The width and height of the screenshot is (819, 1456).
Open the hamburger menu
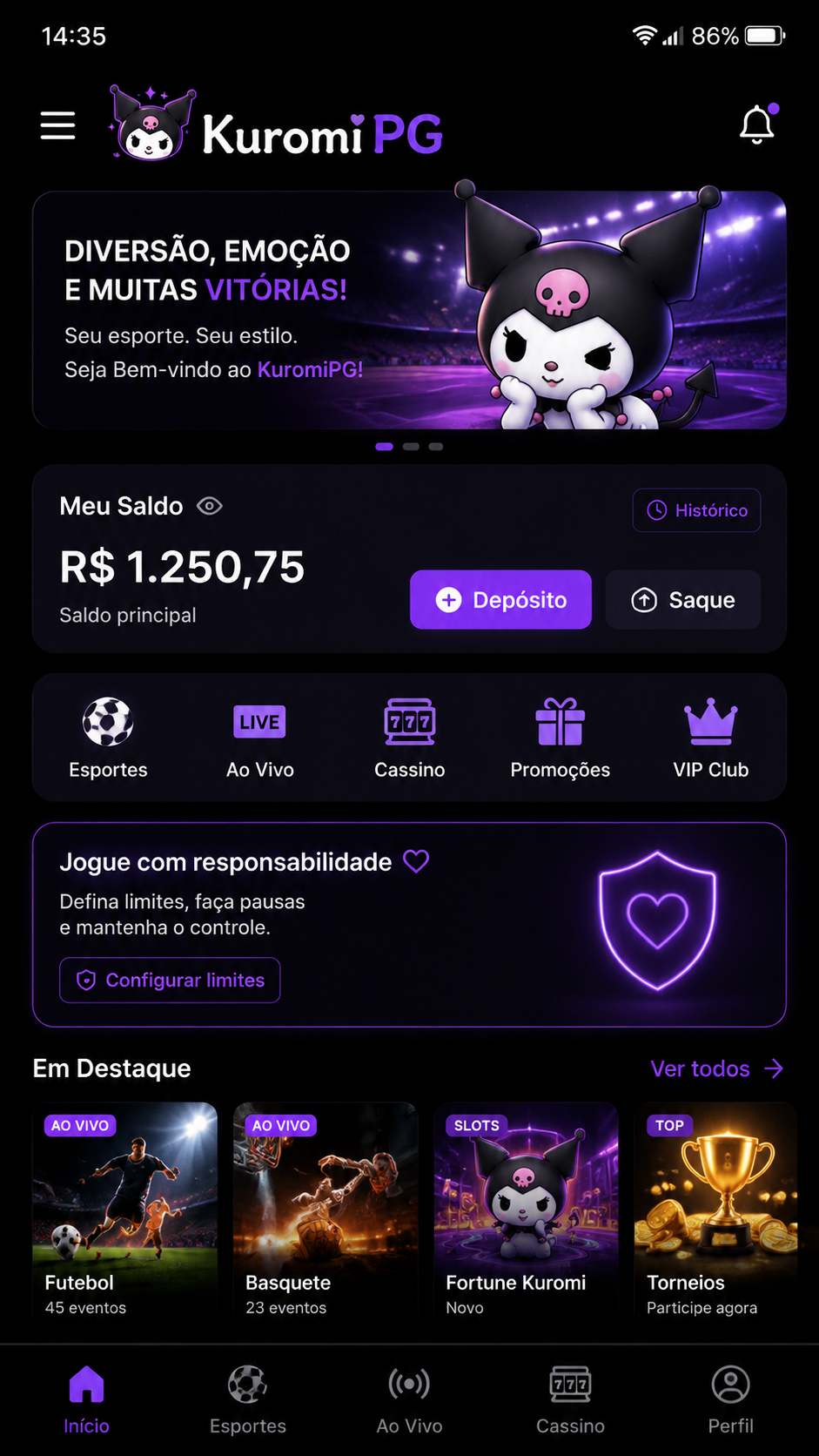pos(57,125)
